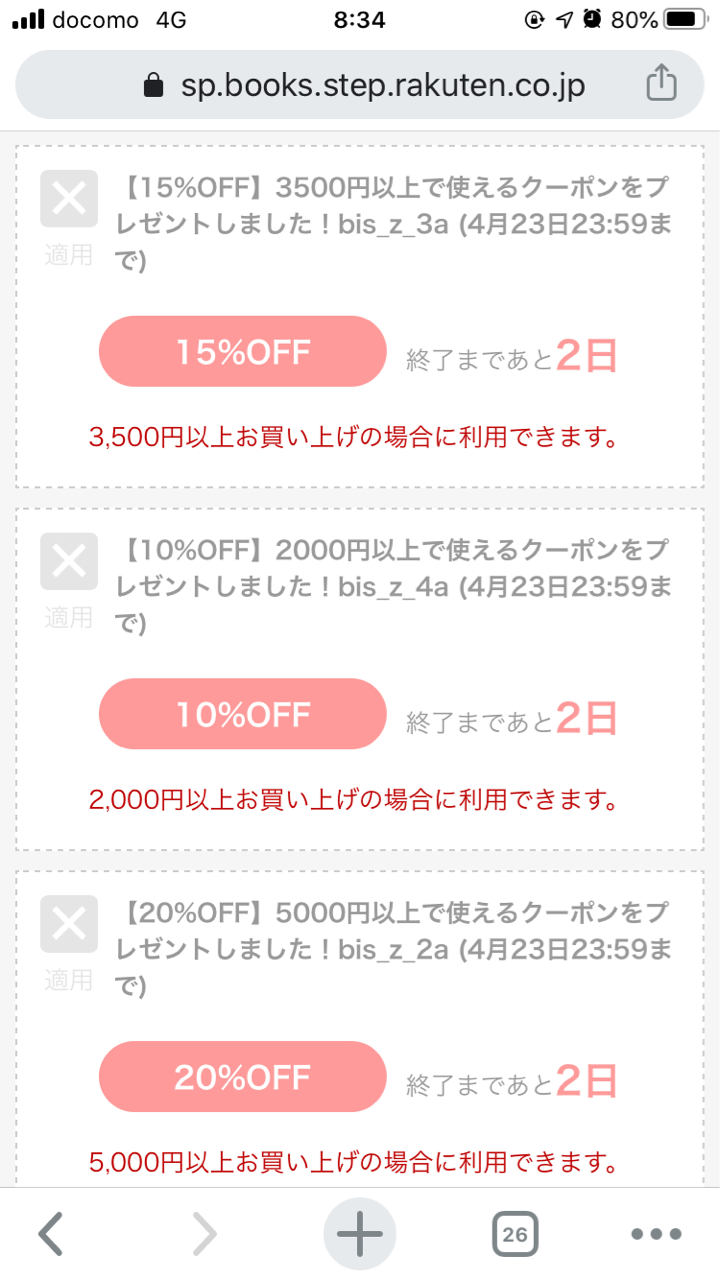Tap the 適用 box for 15%OFF coupon
Image resolution: width=720 pixels, height=1280 pixels.
pos(69,199)
